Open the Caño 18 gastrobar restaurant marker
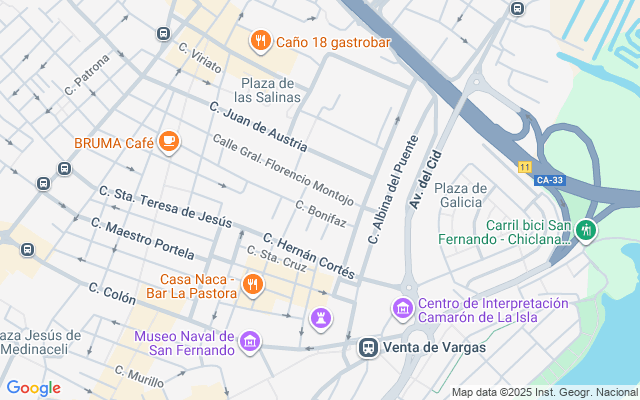 [x=260, y=41]
